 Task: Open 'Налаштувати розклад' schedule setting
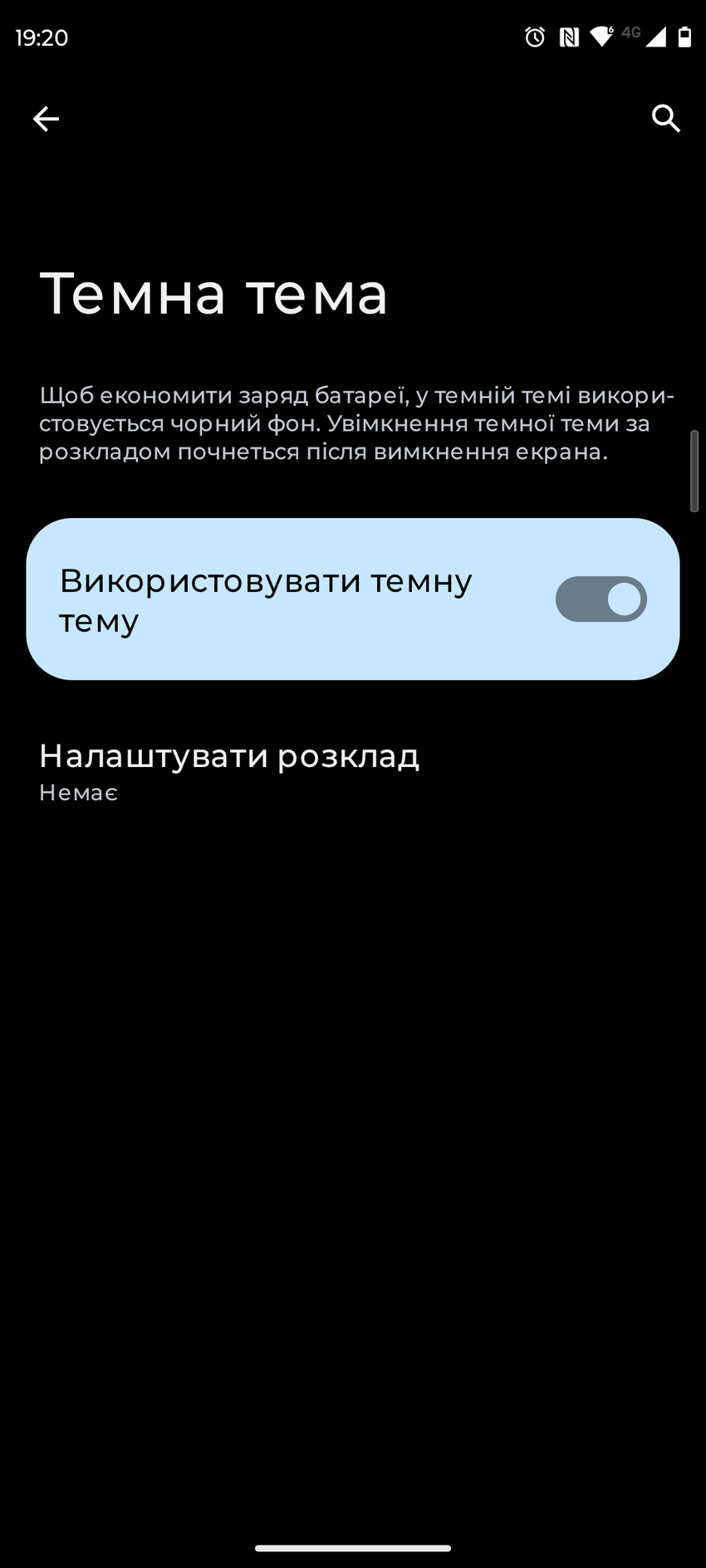pyautogui.click(x=229, y=771)
